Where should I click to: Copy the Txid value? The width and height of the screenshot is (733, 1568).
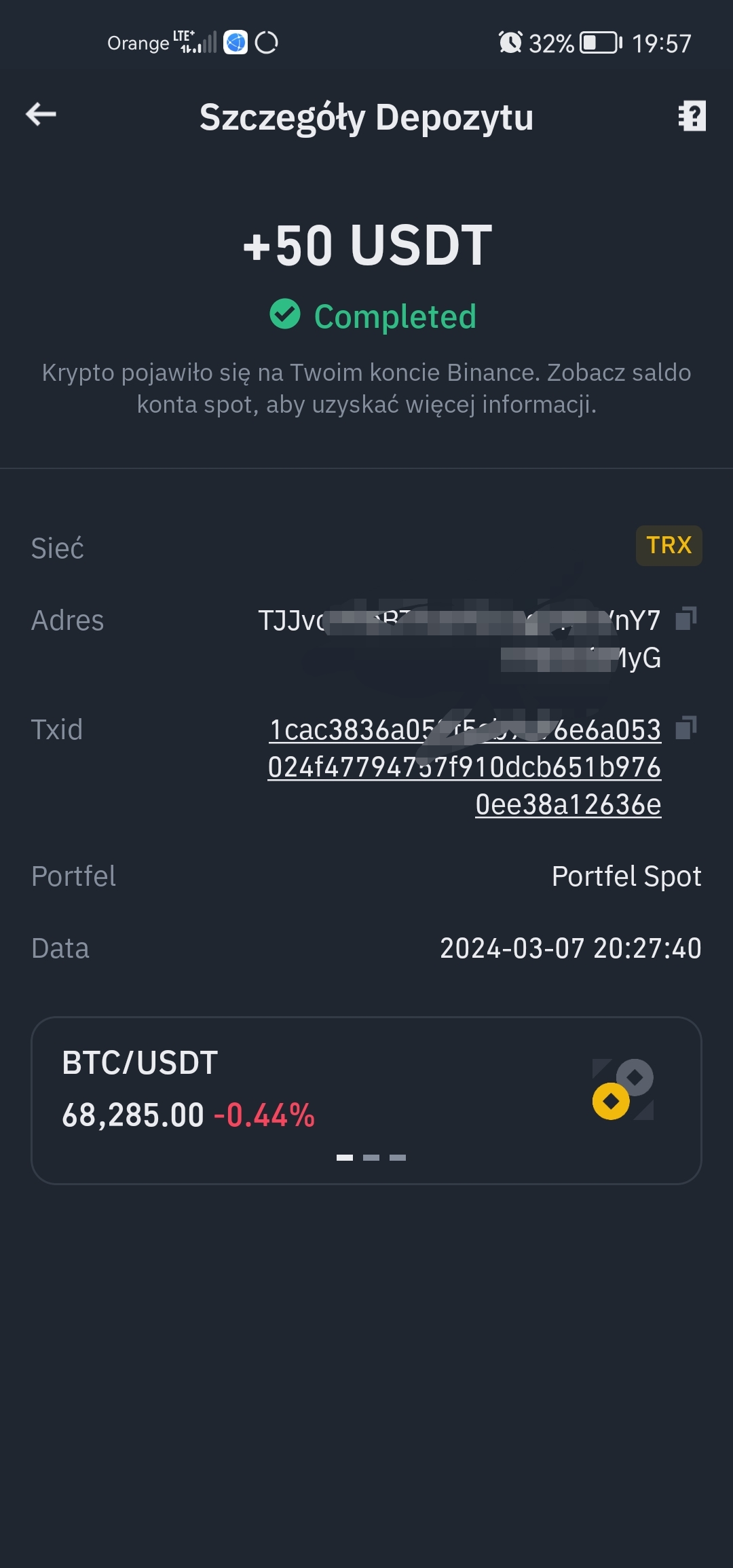pos(686,728)
